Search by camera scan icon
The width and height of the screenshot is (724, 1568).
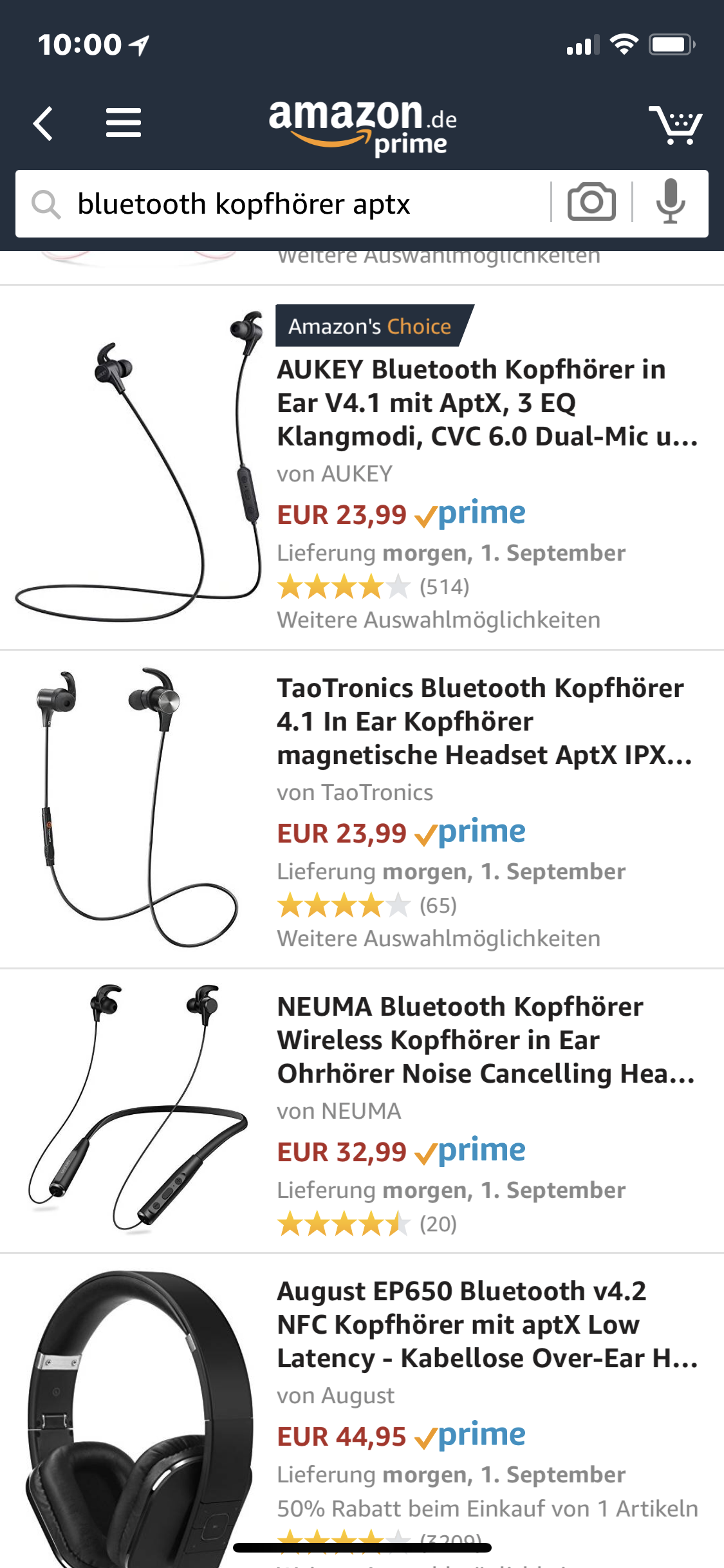[x=591, y=203]
